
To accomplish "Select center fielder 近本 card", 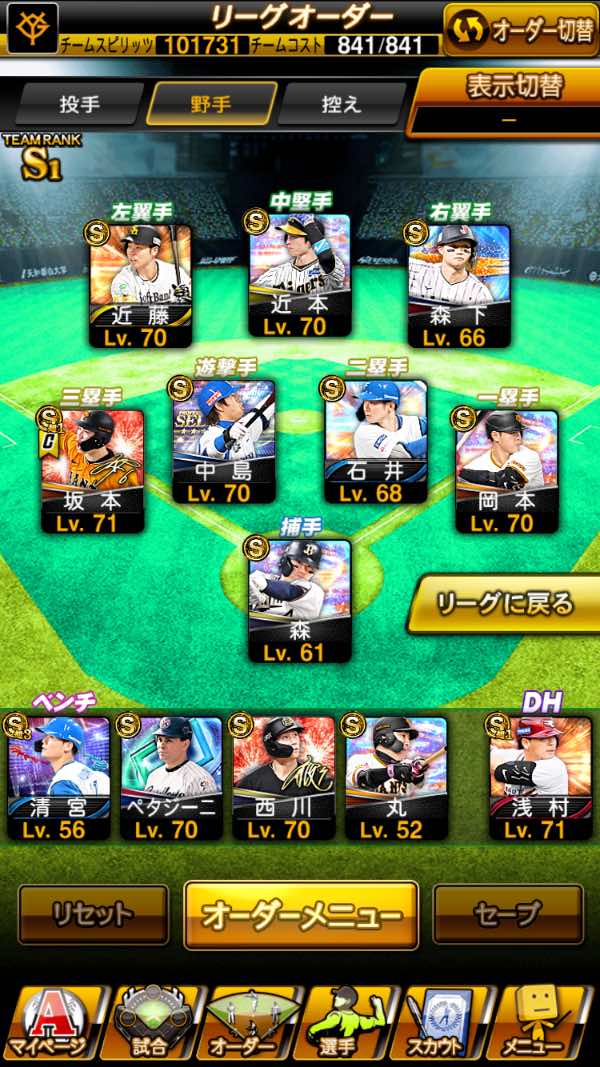I will tap(300, 273).
